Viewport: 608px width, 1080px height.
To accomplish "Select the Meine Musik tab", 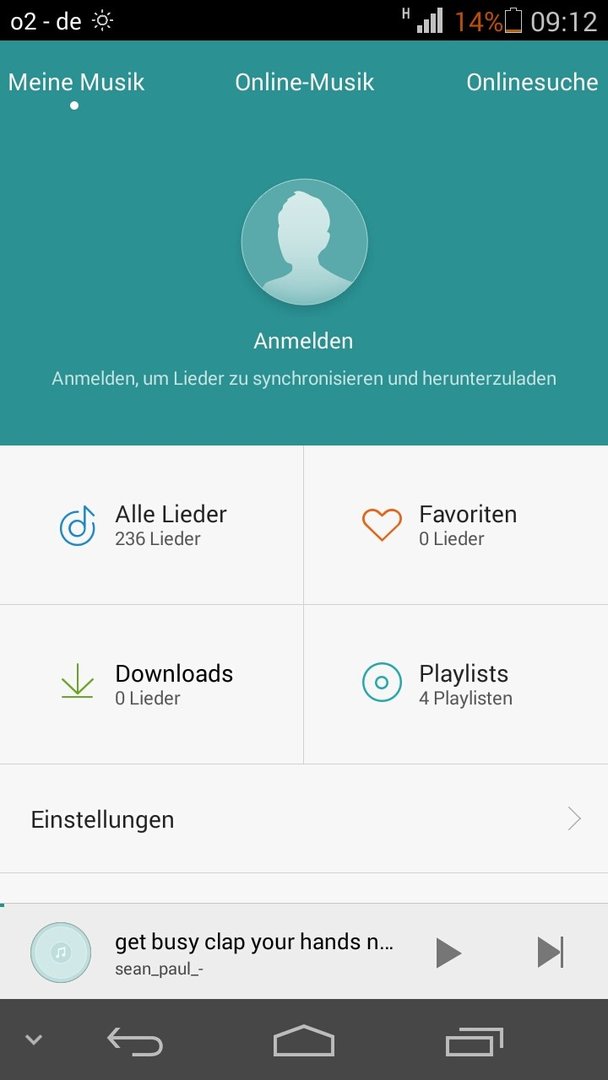I will pyautogui.click(x=76, y=82).
